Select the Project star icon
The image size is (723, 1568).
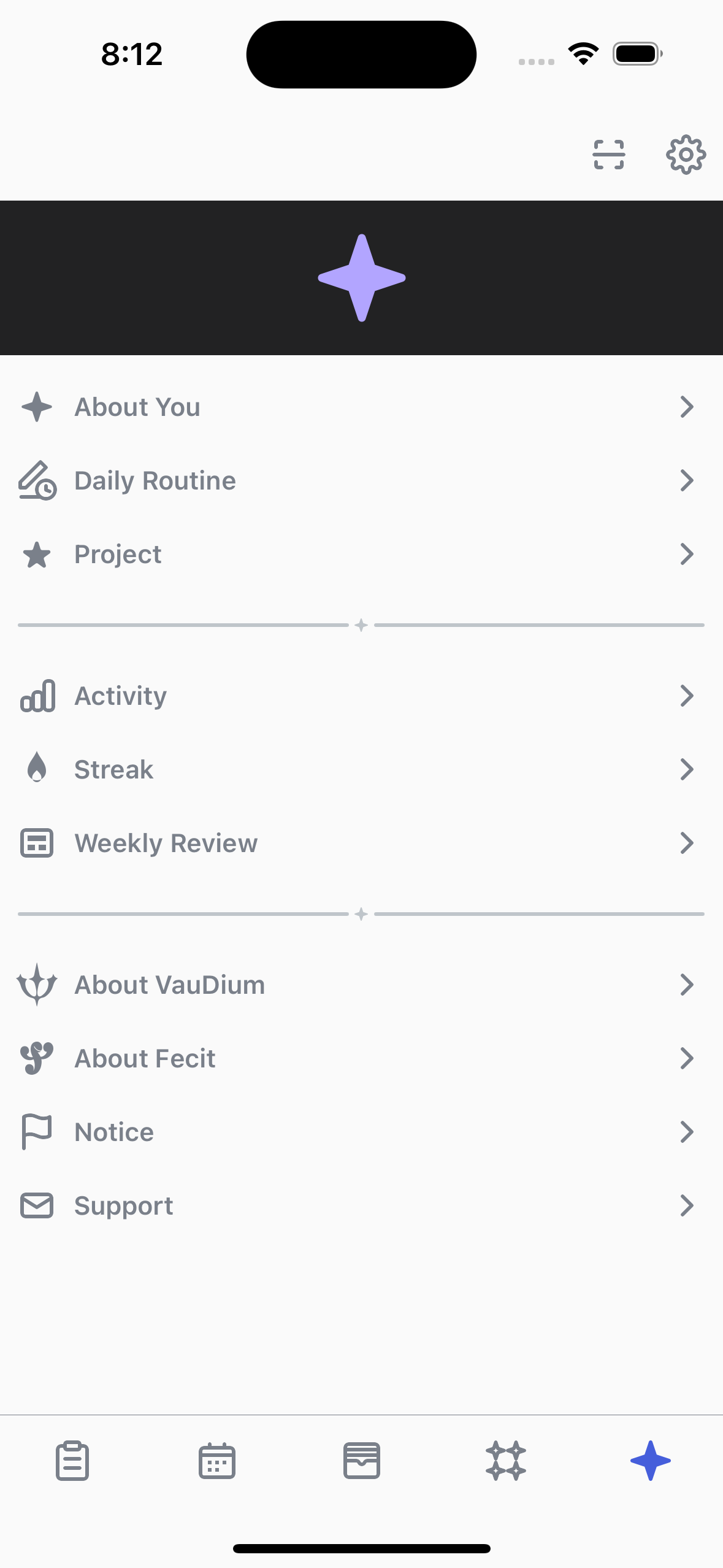[x=37, y=555]
